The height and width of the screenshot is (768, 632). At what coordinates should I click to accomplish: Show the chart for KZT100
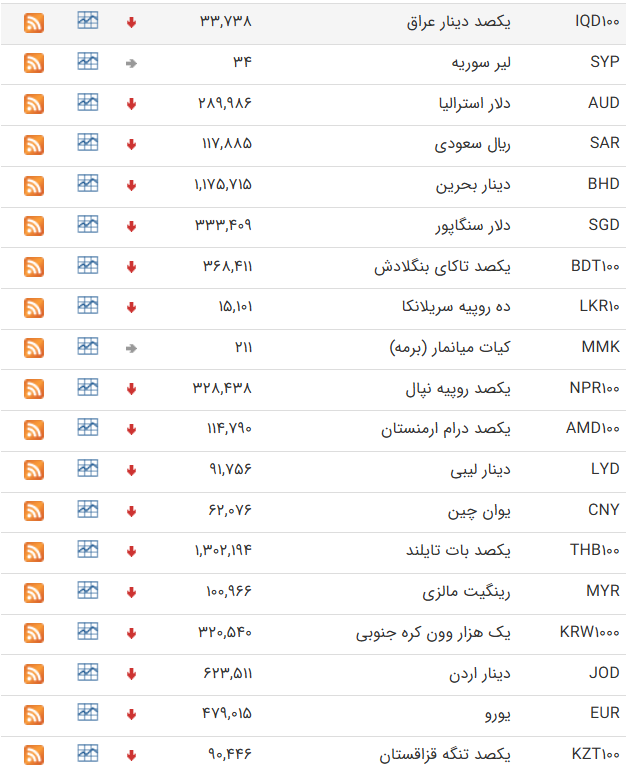88,754
